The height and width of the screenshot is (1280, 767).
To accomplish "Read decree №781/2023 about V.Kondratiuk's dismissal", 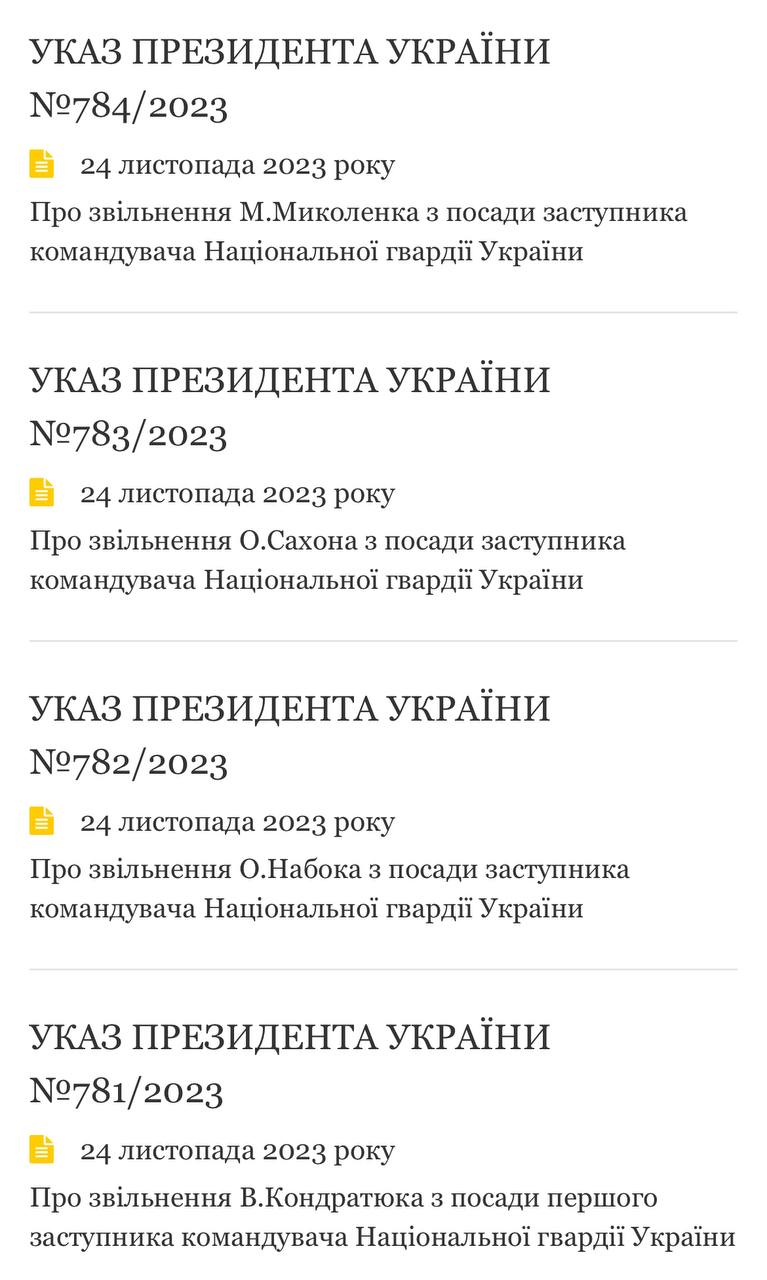I will [x=290, y=1063].
